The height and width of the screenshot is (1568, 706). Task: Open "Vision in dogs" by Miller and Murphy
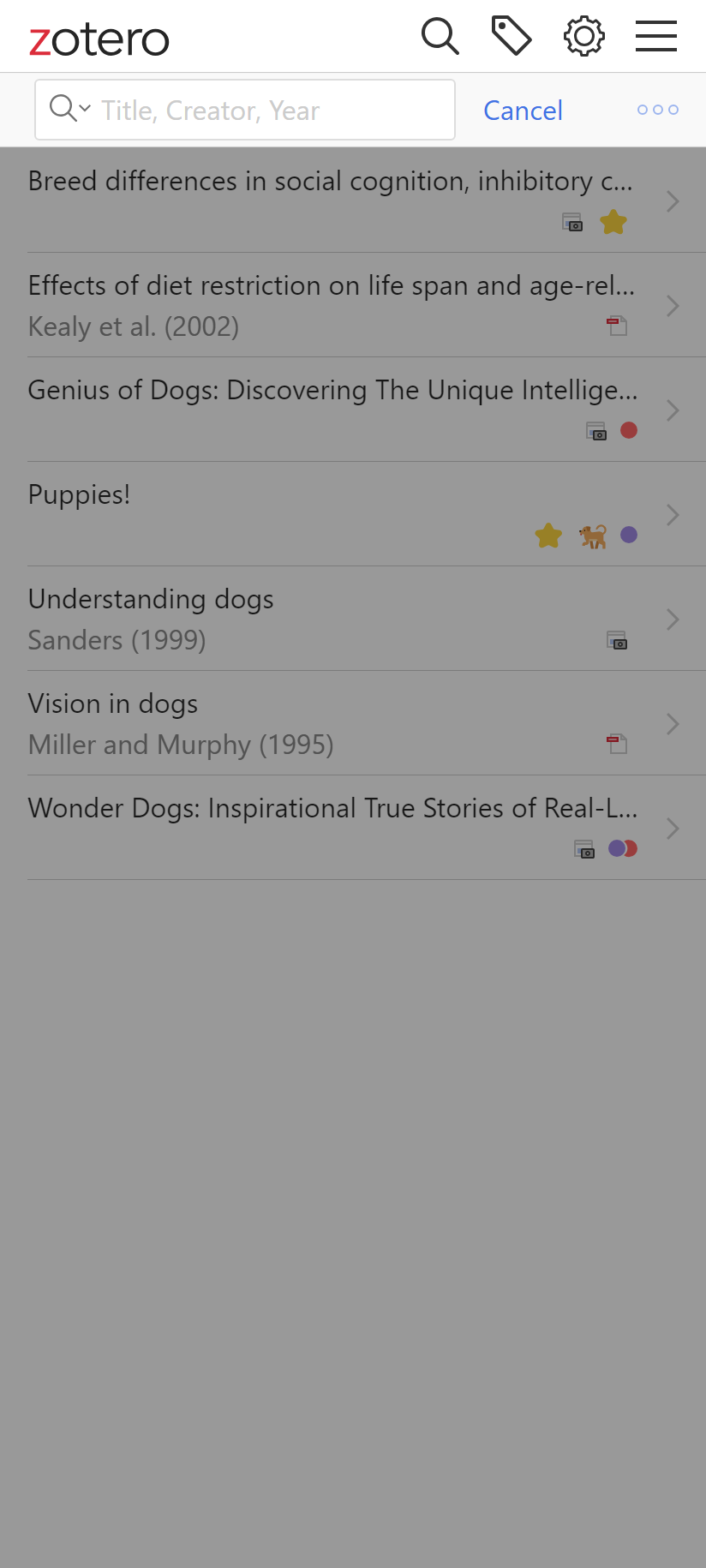343,723
